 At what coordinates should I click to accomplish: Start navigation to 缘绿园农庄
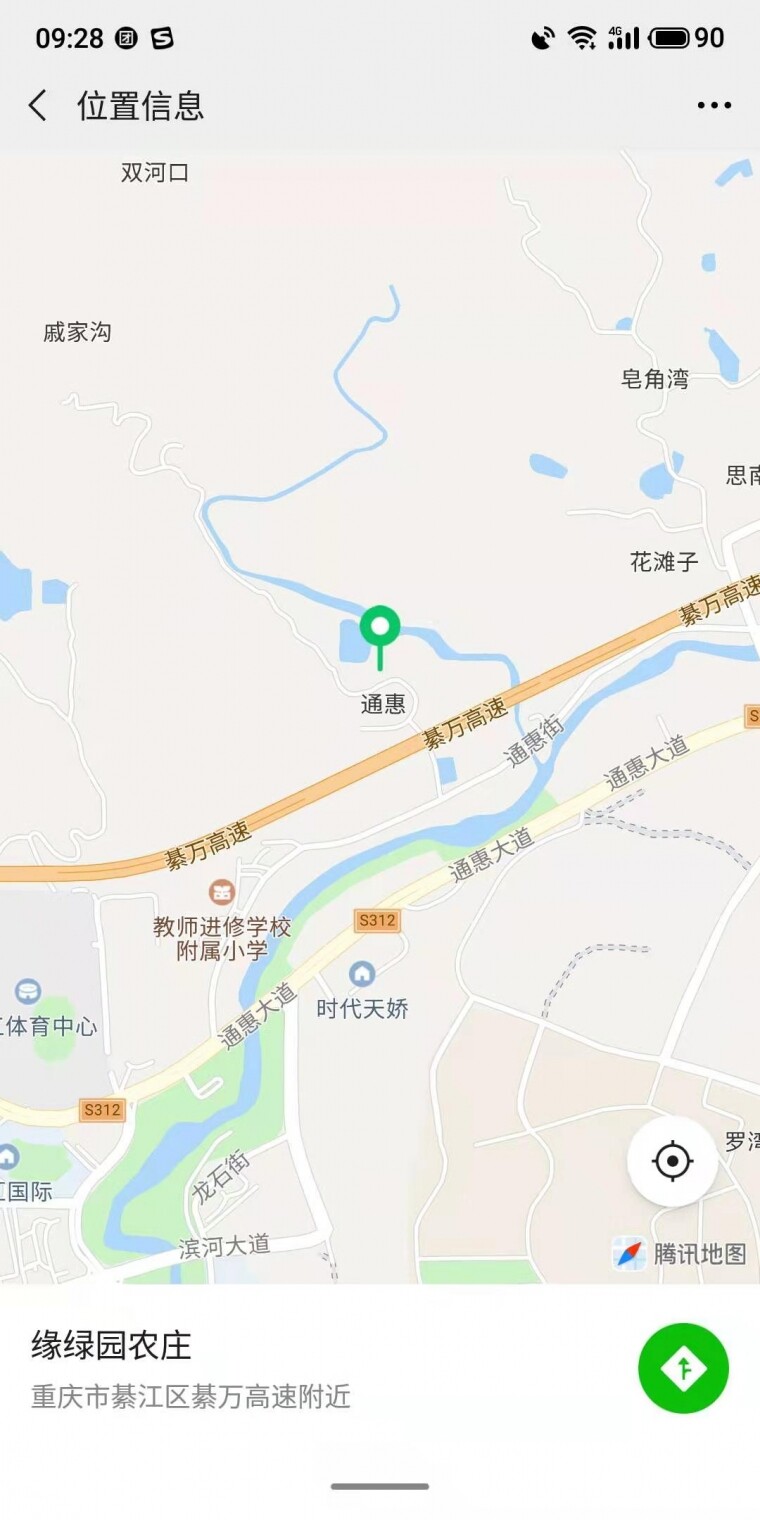point(683,1368)
